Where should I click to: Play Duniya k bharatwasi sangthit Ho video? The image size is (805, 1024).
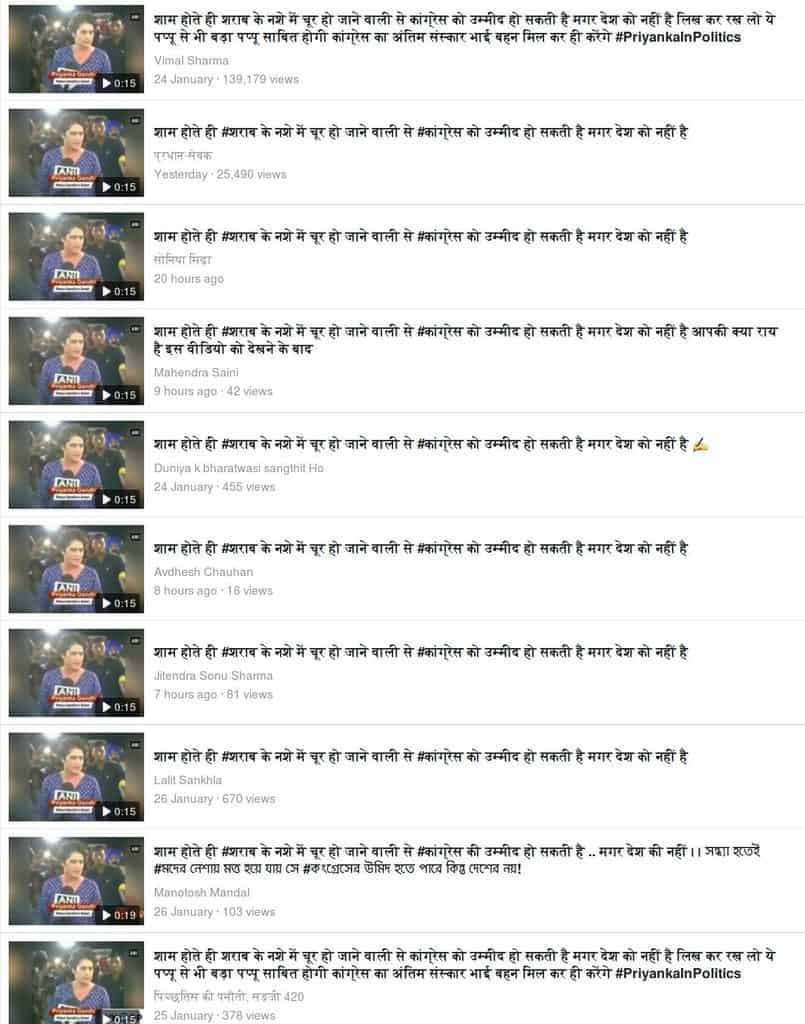[x=76, y=465]
